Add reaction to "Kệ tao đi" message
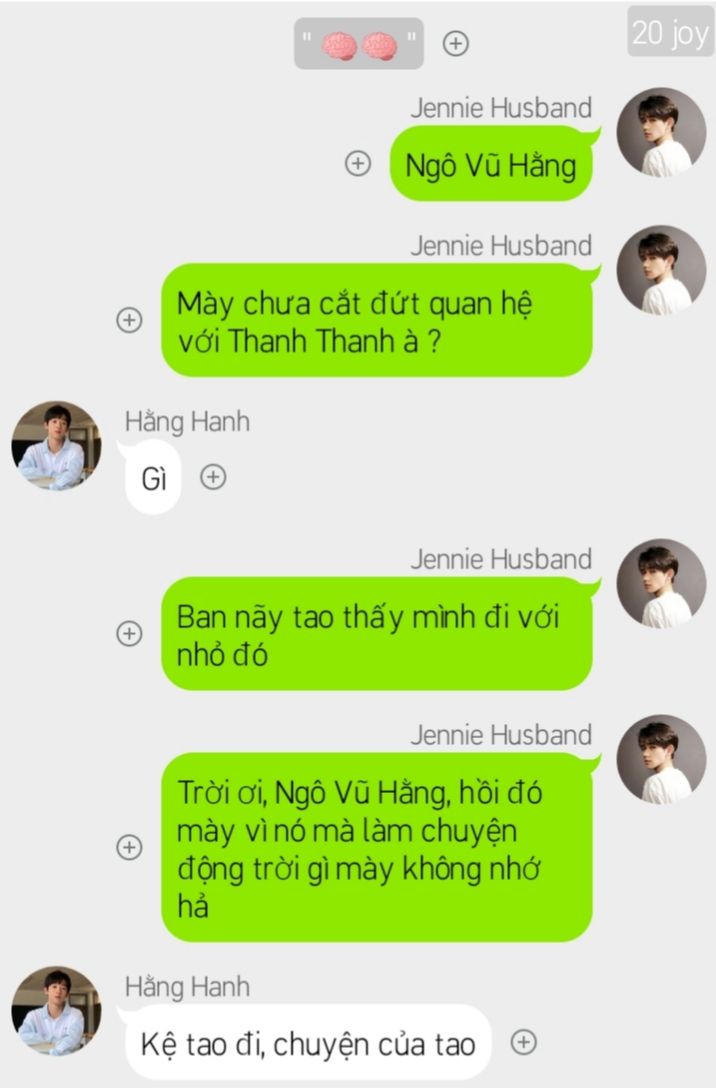Image resolution: width=716 pixels, height=1088 pixels. click(524, 1042)
